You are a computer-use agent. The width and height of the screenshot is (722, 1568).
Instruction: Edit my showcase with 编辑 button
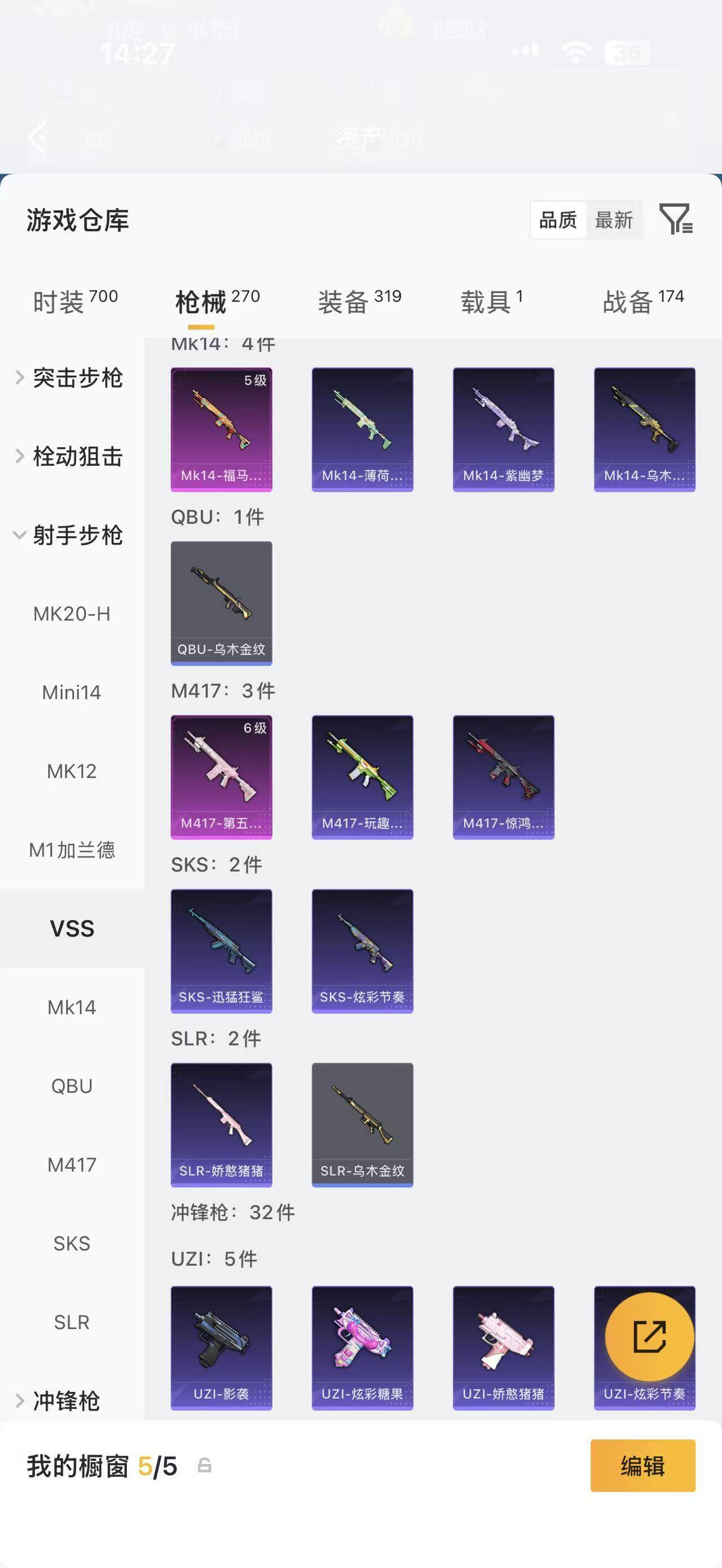[643, 1465]
